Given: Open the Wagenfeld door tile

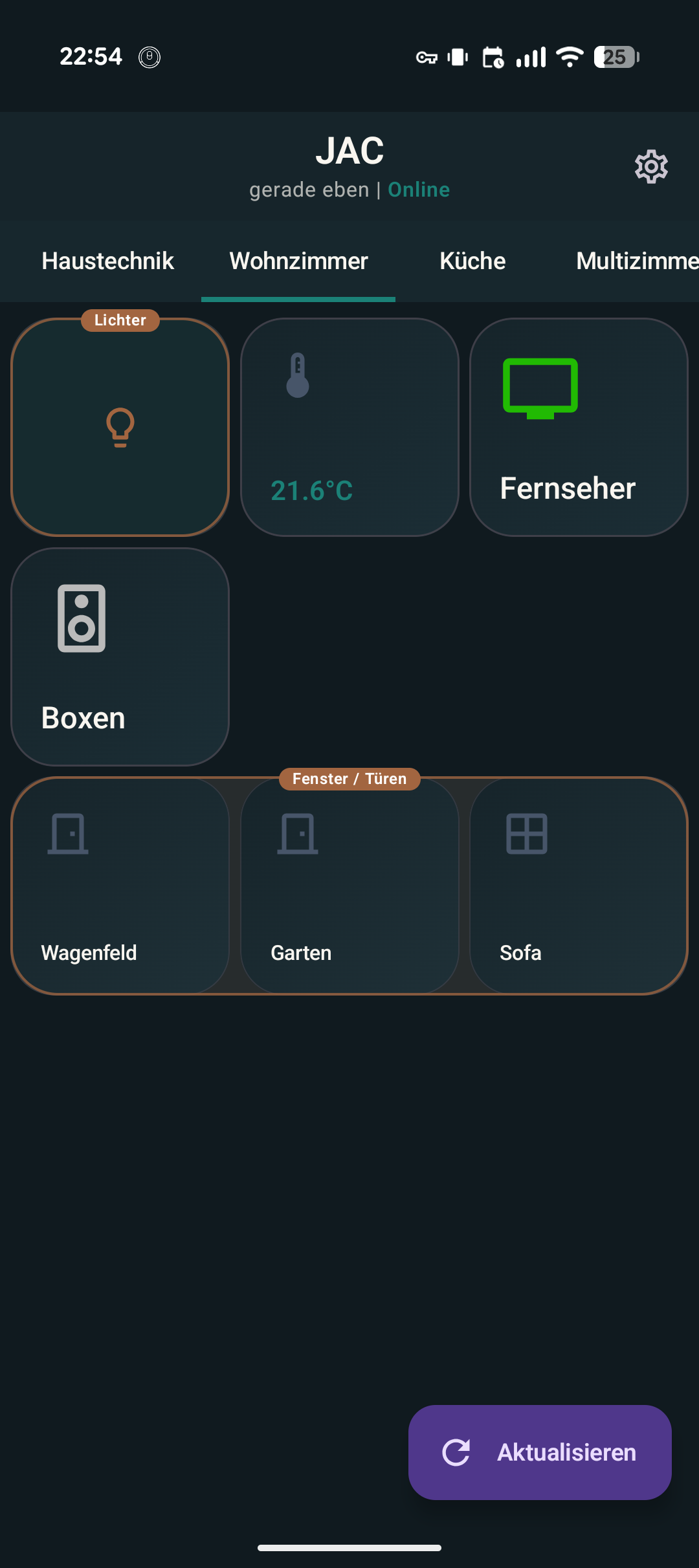Looking at the screenshot, I should (120, 886).
